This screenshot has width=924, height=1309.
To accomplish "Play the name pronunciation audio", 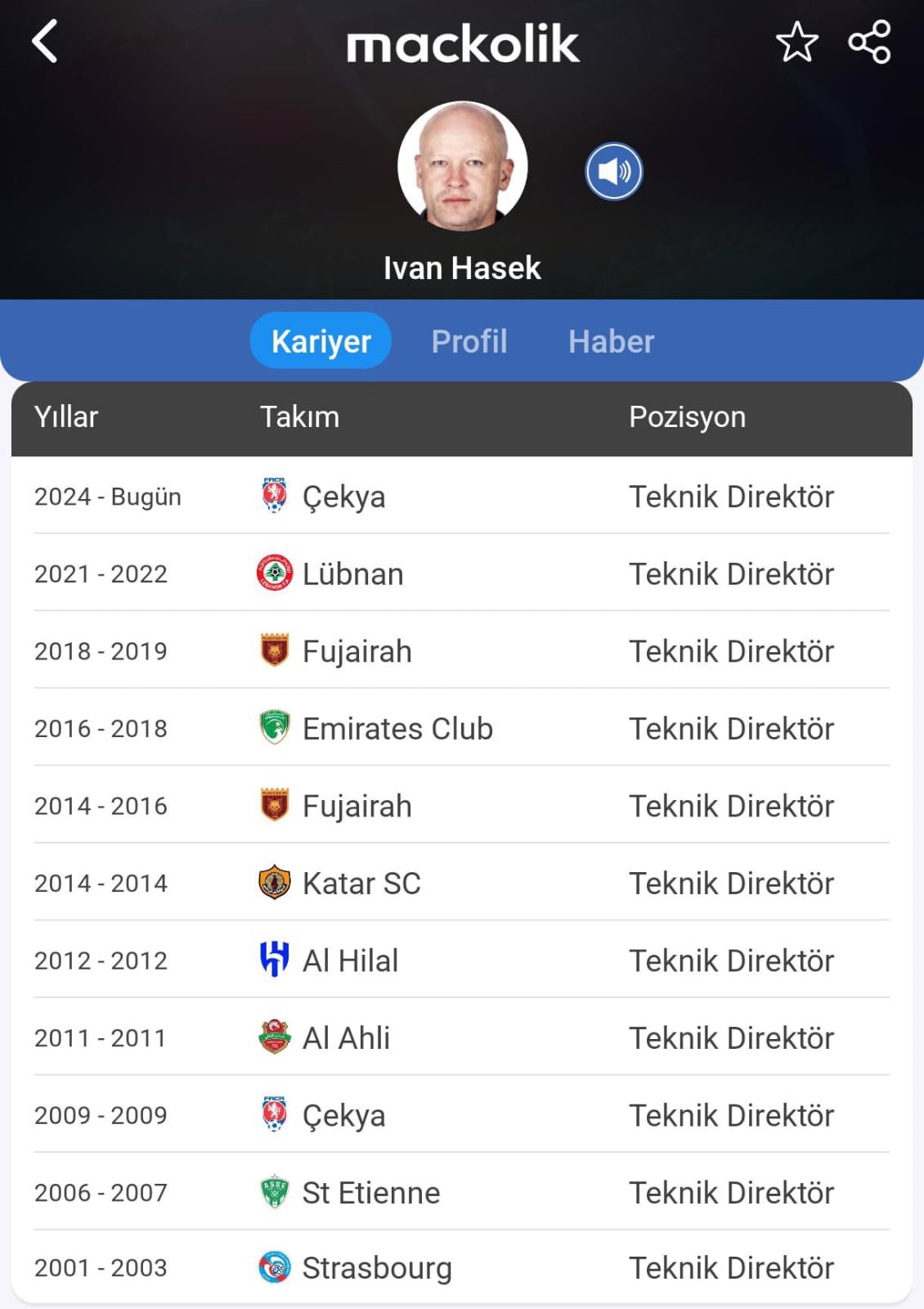I will click(x=614, y=171).
